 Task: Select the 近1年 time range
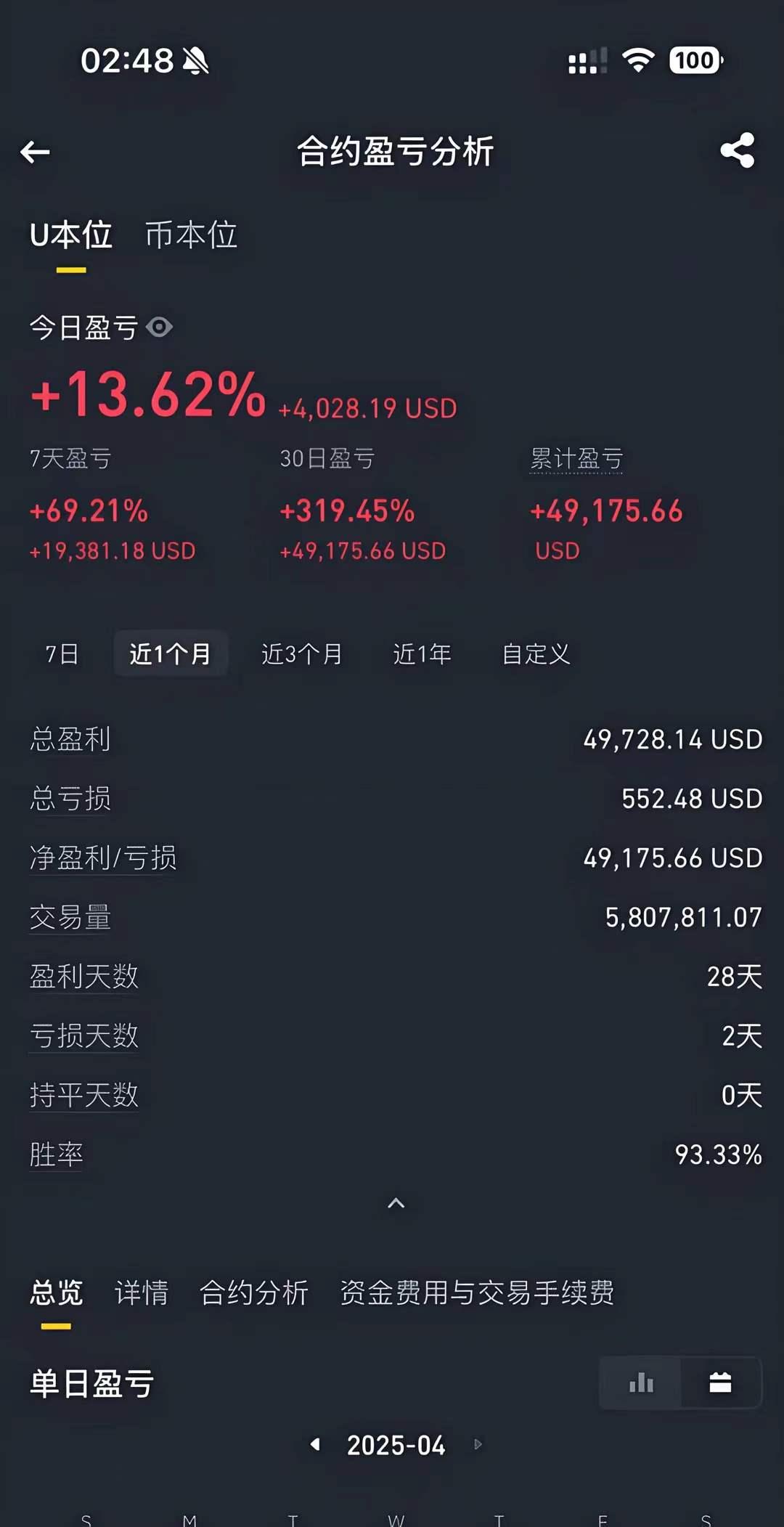[x=421, y=654]
